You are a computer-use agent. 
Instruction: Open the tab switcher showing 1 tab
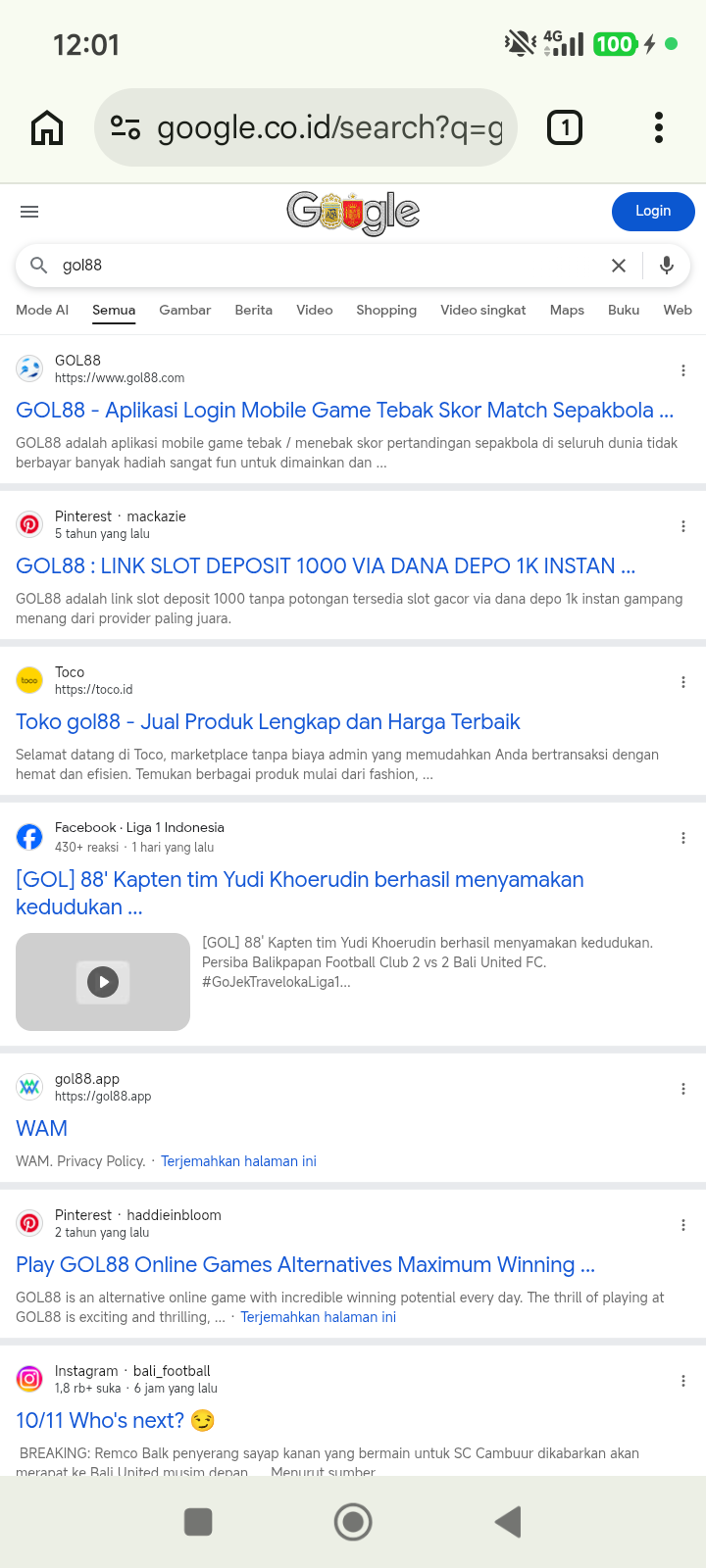click(564, 127)
